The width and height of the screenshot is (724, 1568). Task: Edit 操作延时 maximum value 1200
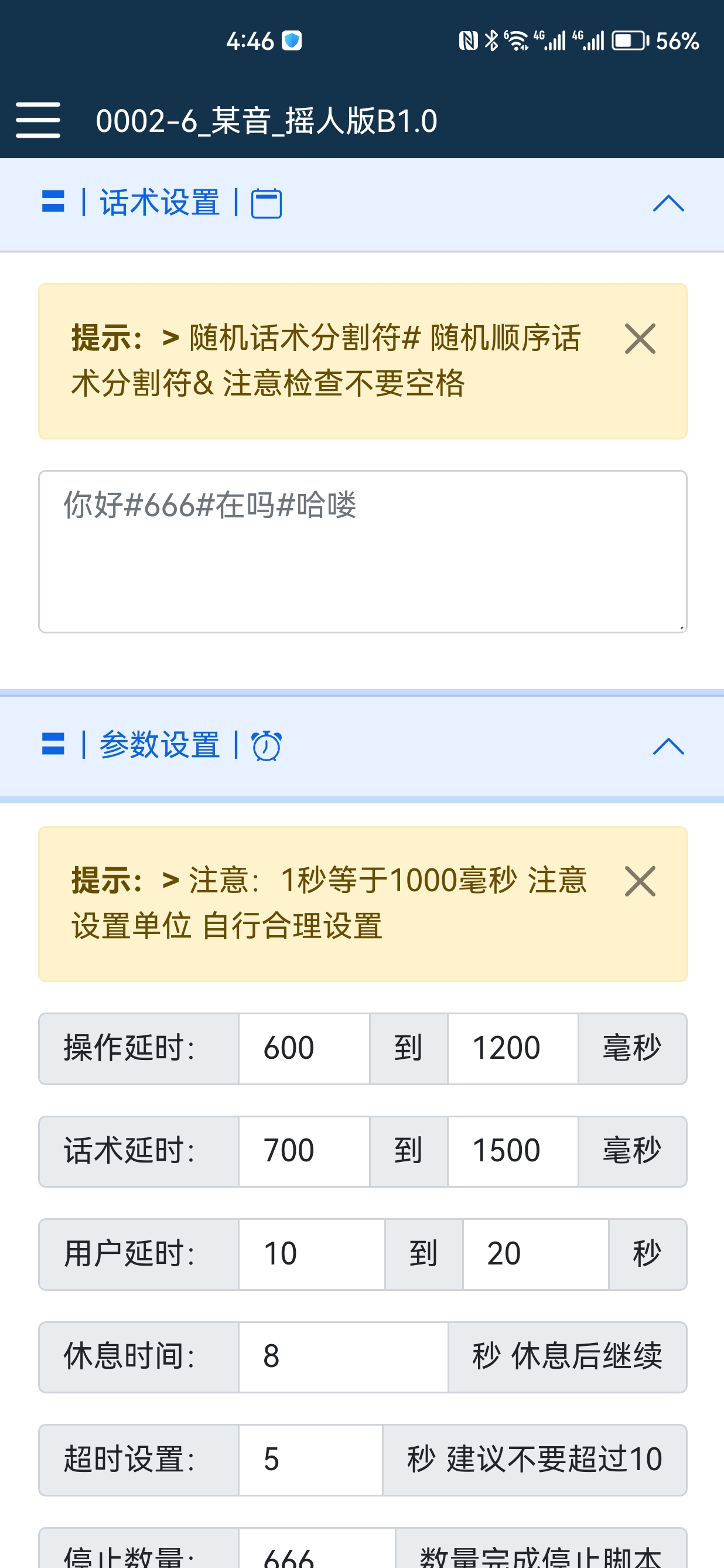(x=513, y=1048)
